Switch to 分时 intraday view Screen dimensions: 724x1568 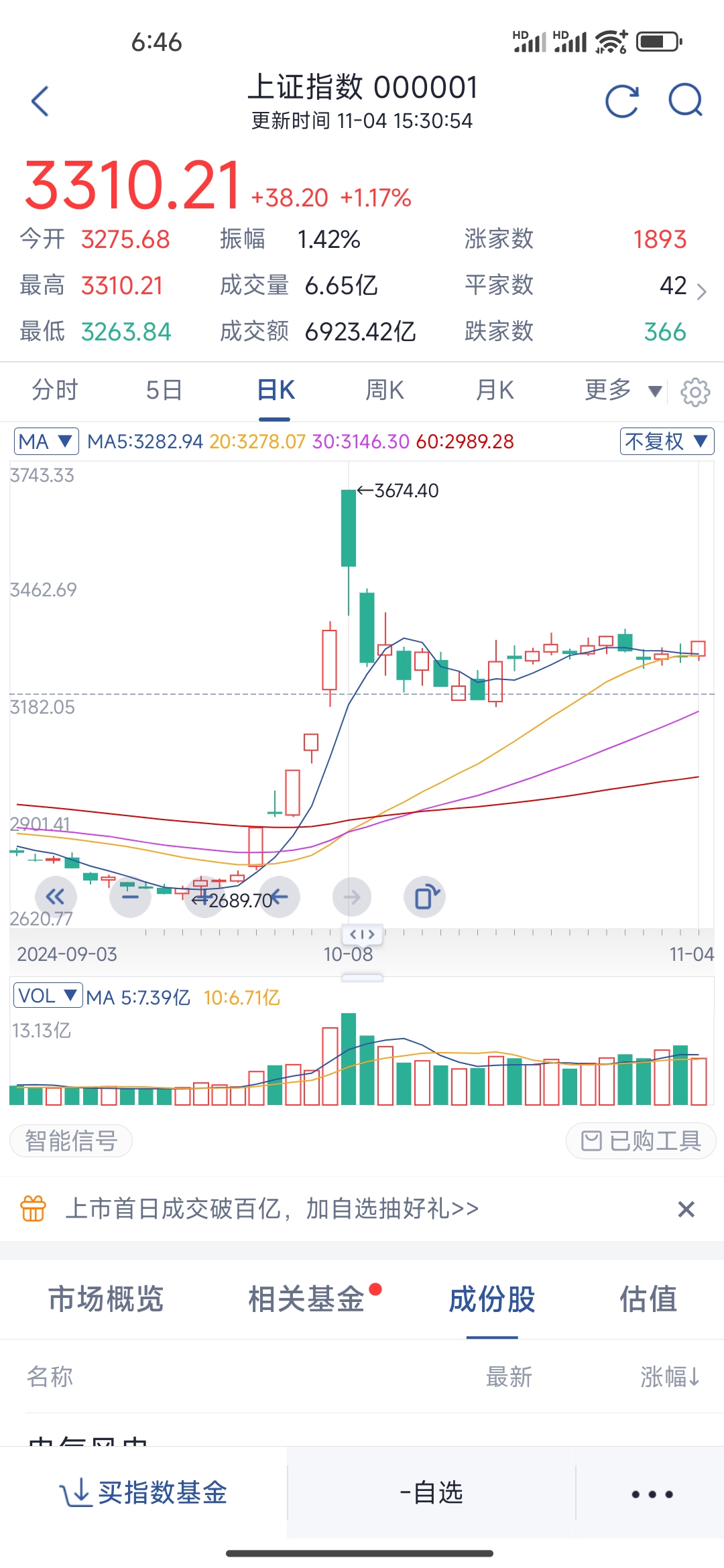55,389
